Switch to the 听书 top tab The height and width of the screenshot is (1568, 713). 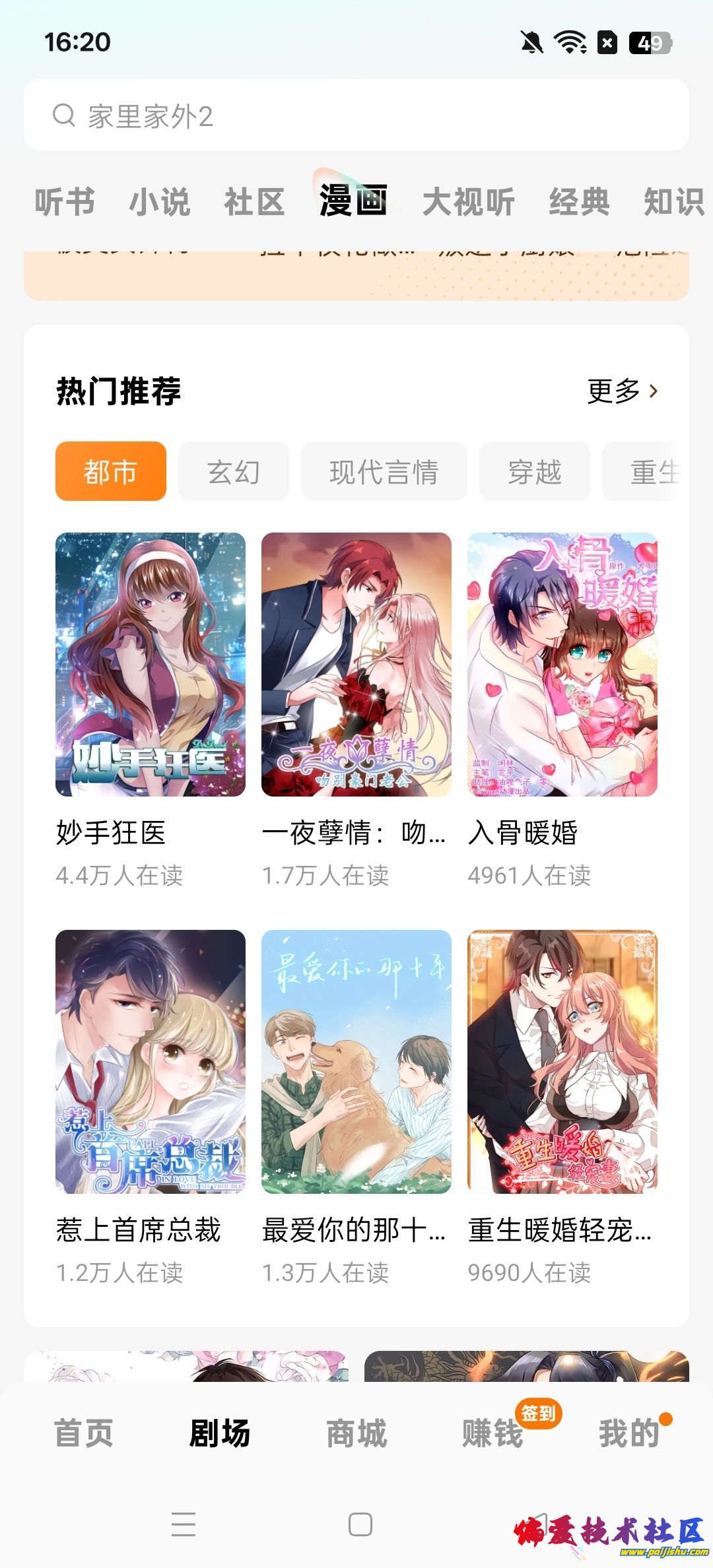pyautogui.click(x=65, y=202)
